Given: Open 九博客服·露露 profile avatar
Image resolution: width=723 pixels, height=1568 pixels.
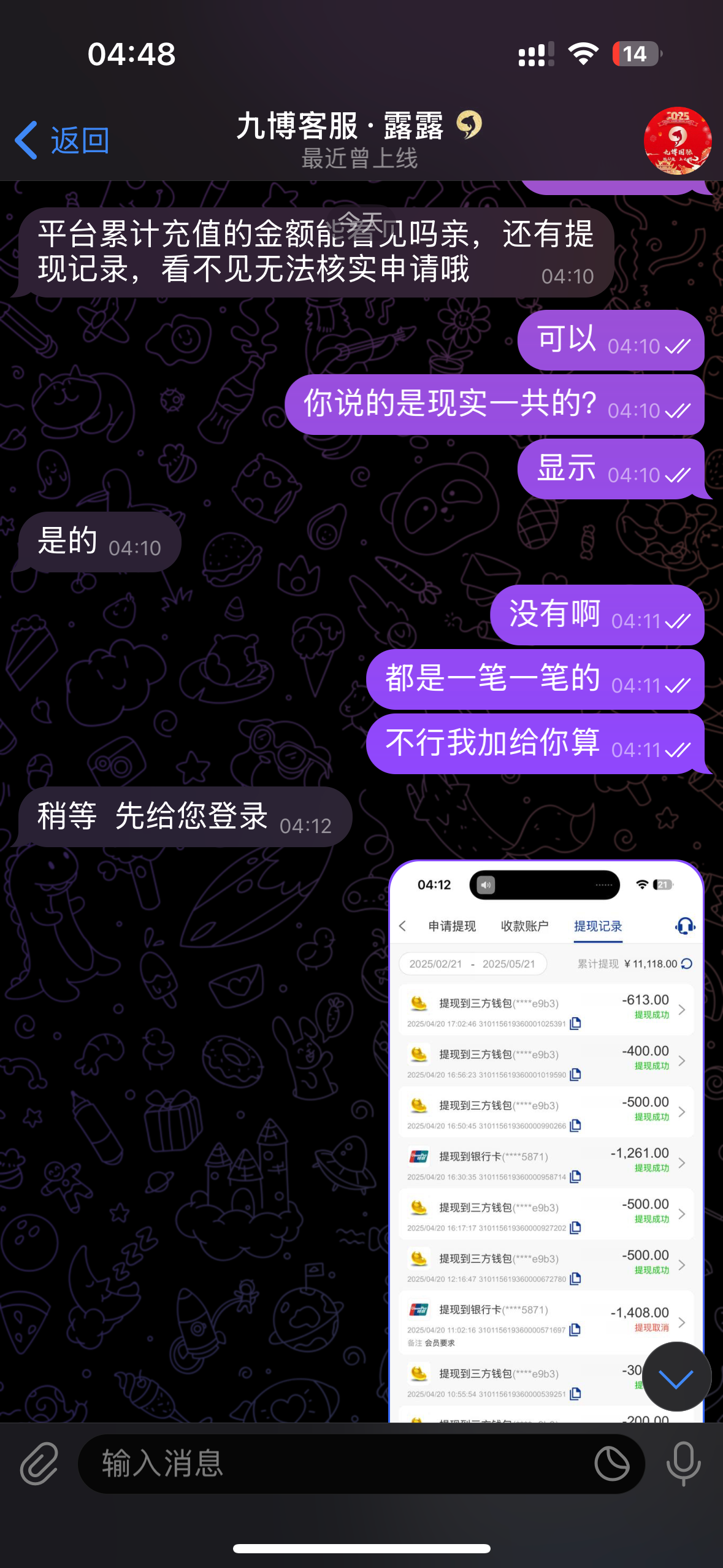Looking at the screenshot, I should tap(677, 140).
